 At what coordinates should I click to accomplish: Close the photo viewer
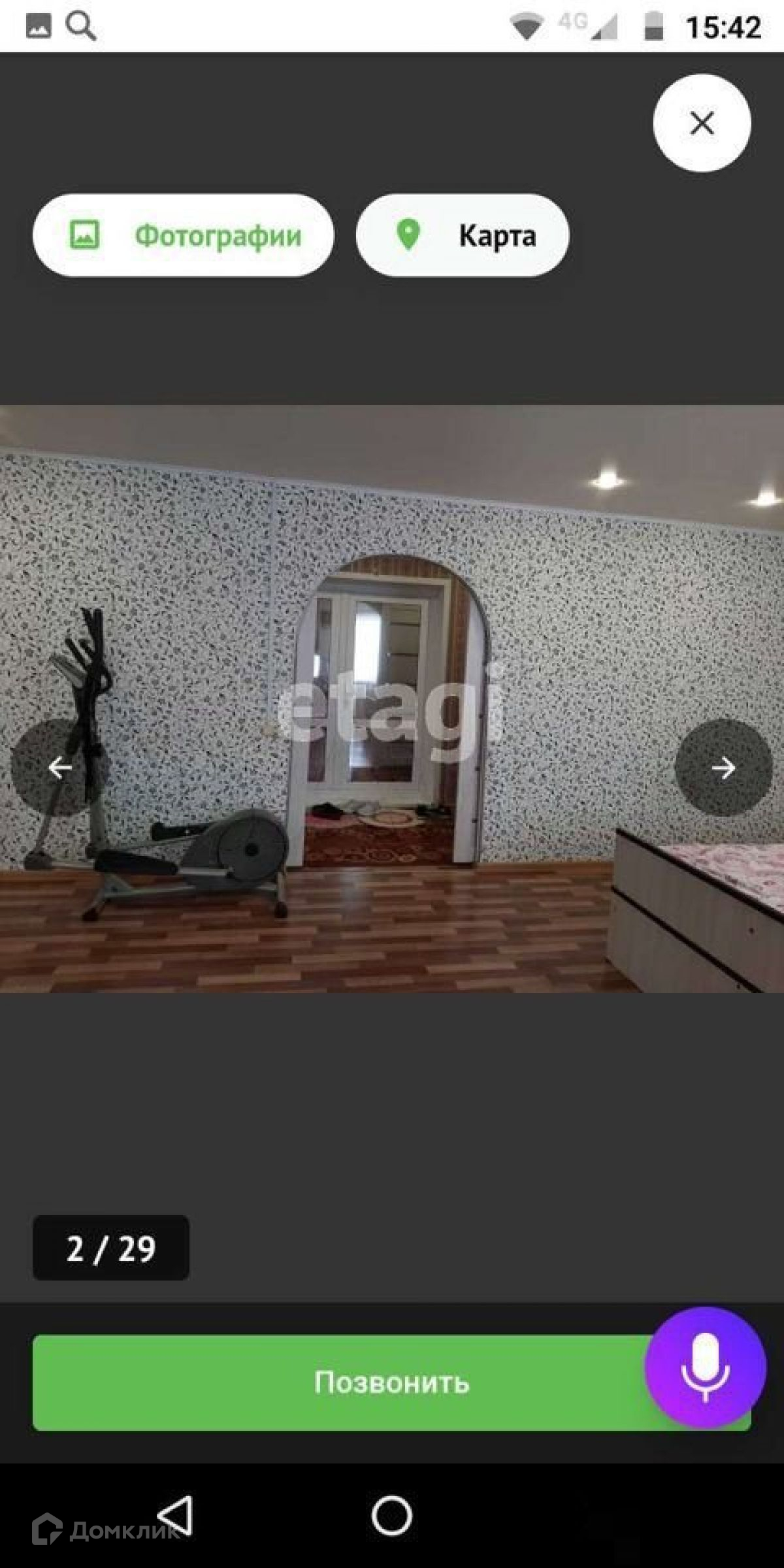coord(702,123)
